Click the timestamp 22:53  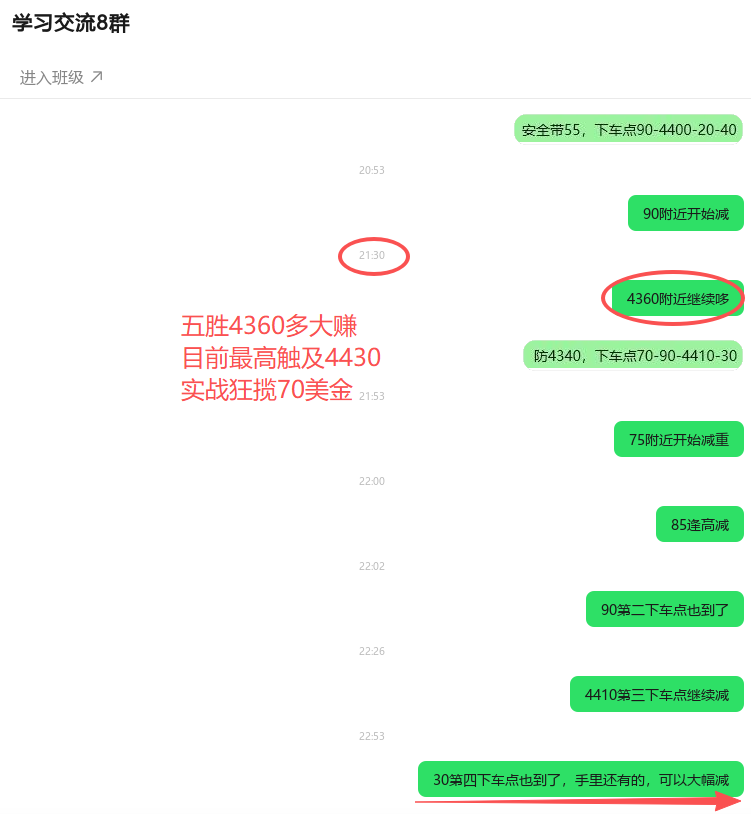point(372,735)
